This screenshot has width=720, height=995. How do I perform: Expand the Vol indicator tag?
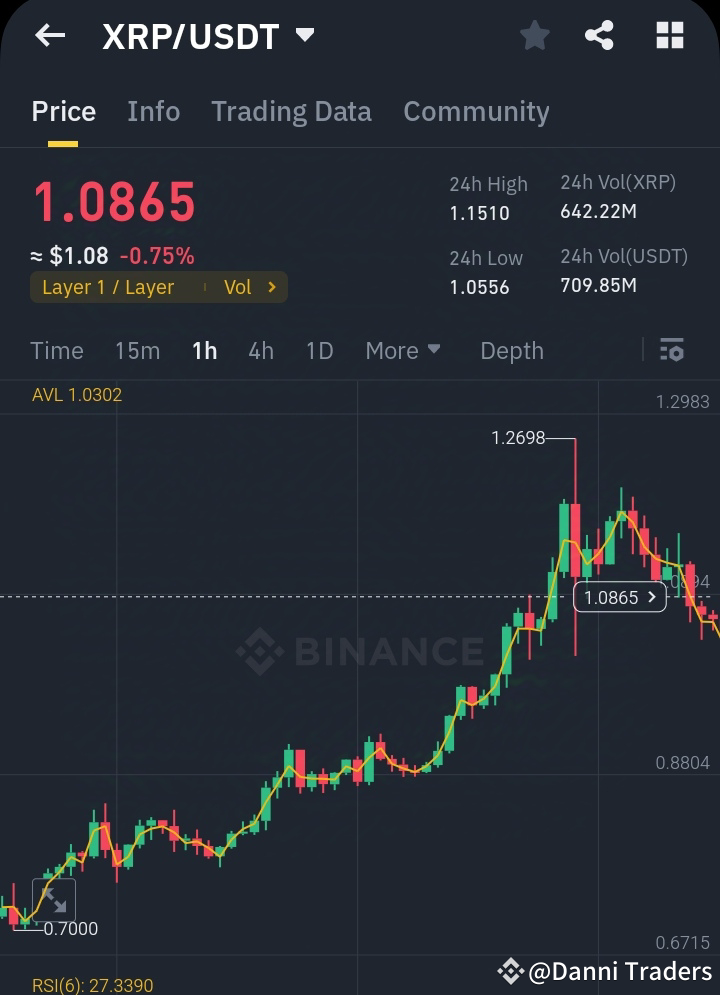(252, 287)
